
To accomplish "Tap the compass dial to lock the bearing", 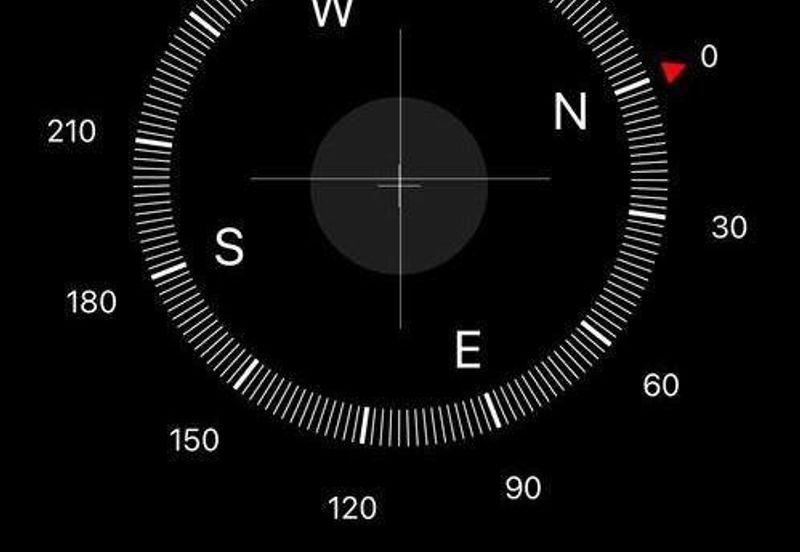I will point(400,185).
